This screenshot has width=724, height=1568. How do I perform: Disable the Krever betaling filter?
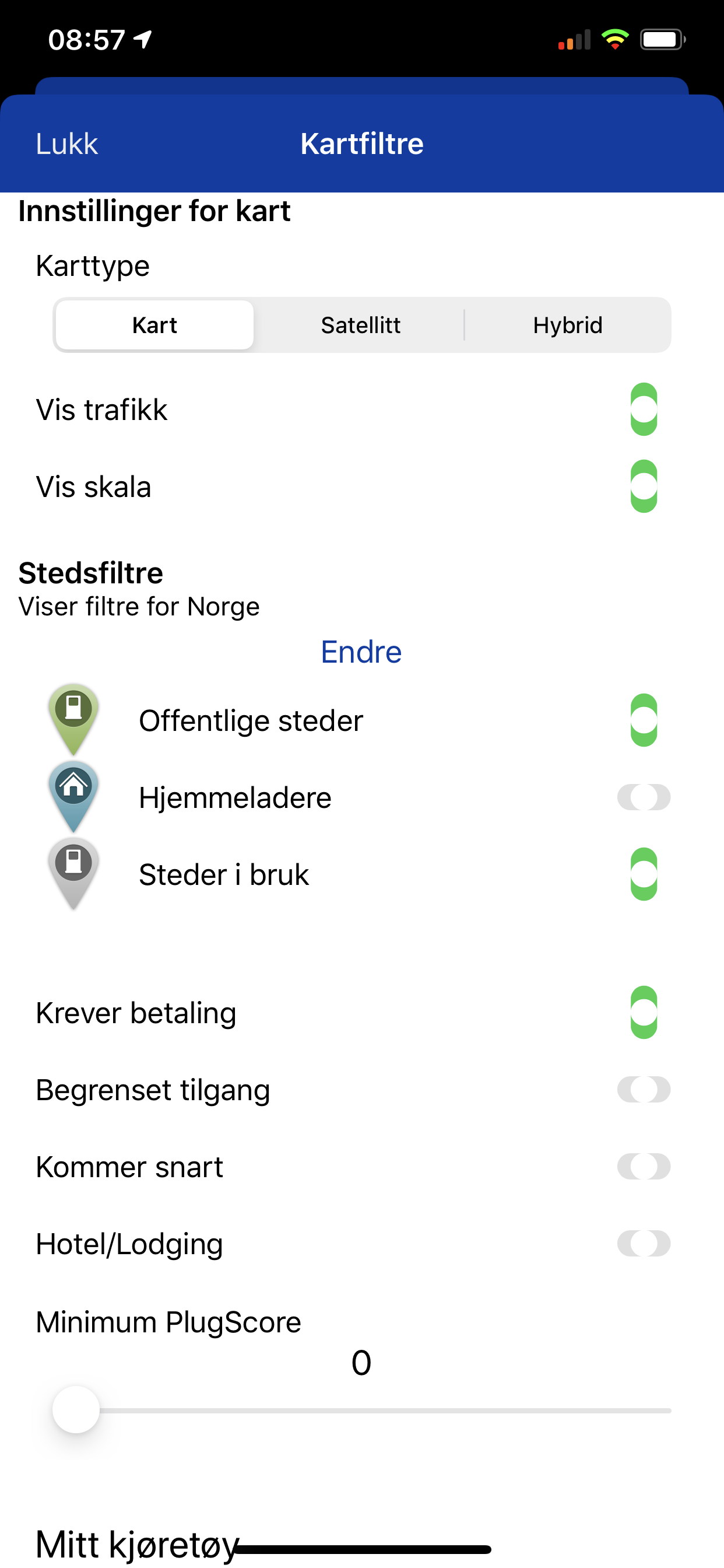643,1012
